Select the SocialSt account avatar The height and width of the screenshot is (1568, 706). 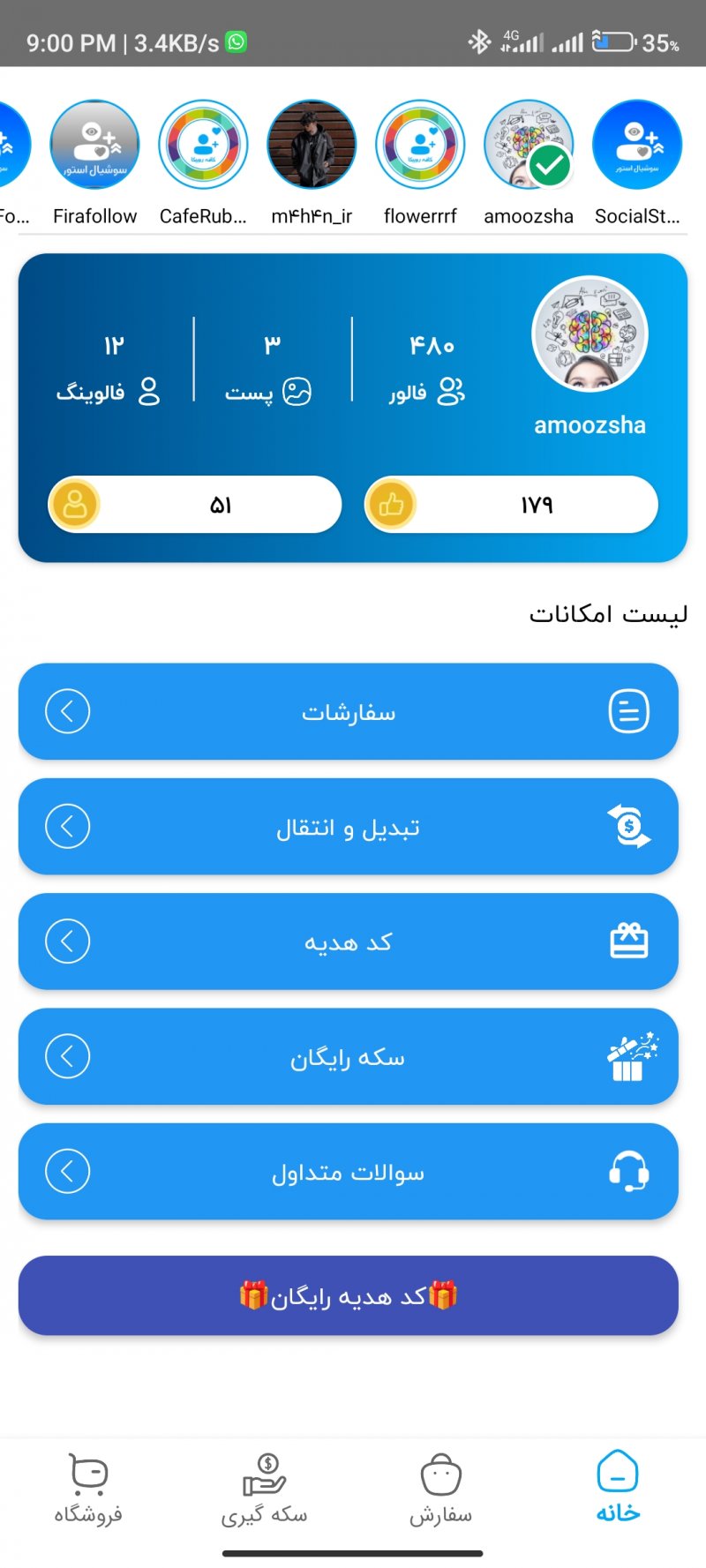click(x=637, y=145)
